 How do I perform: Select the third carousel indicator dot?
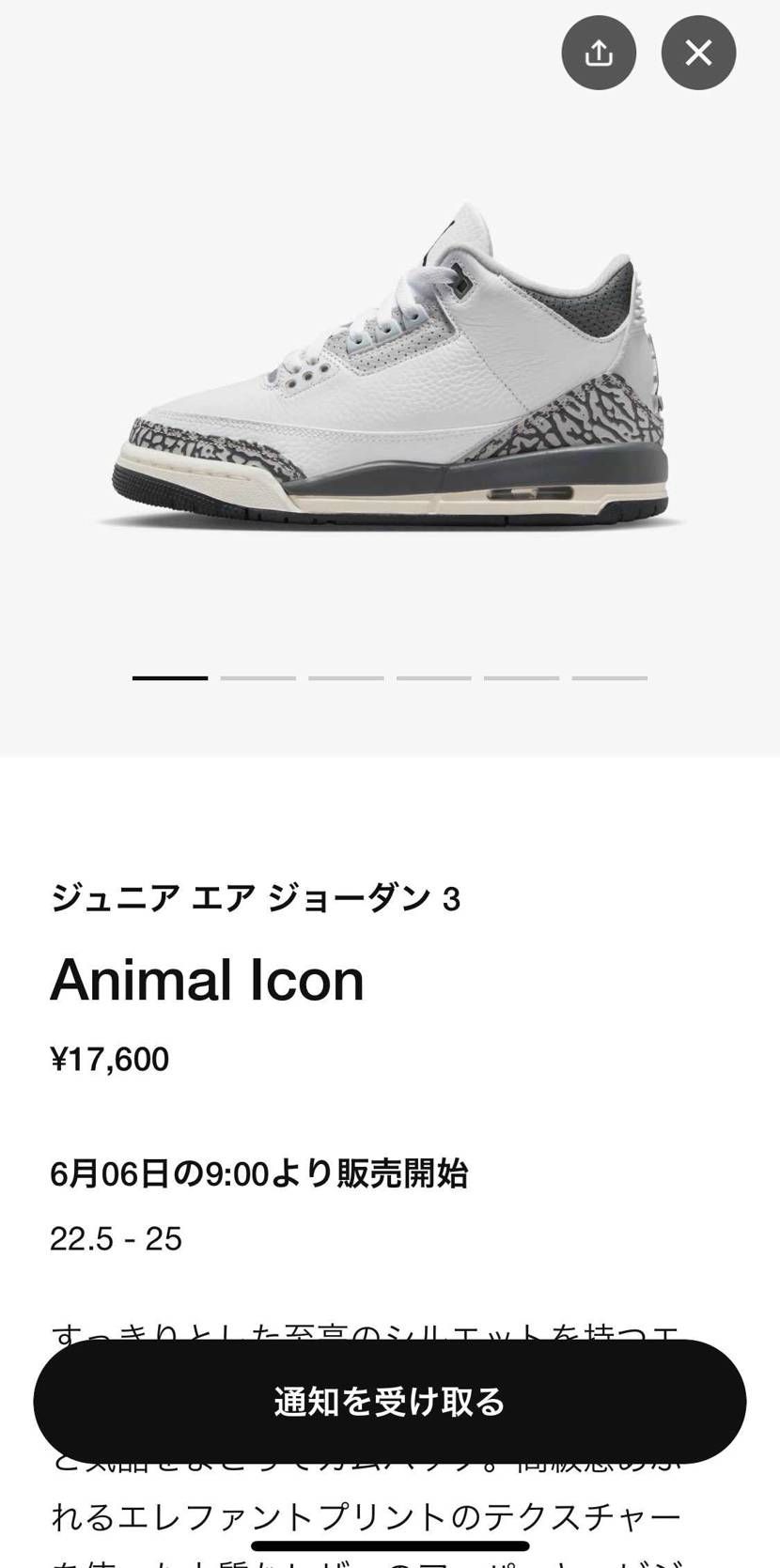347,678
